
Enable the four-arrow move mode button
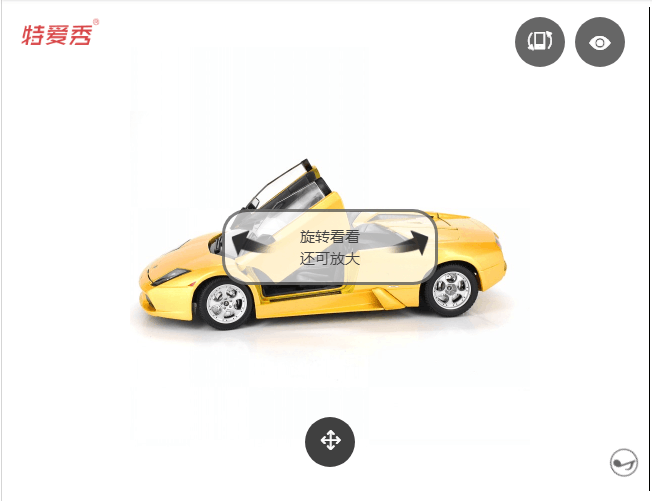point(330,441)
